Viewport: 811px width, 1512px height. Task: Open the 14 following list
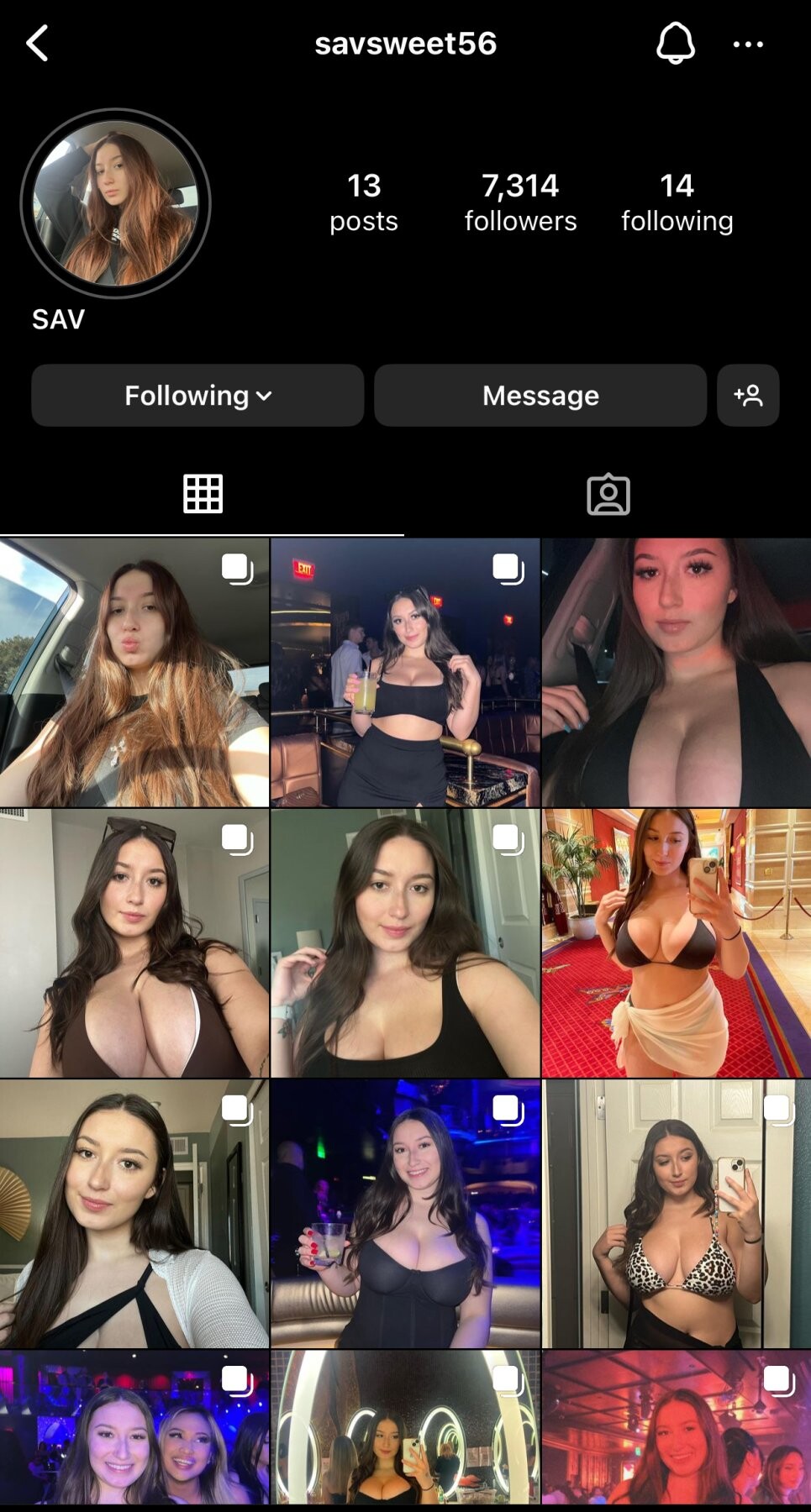pos(677,202)
